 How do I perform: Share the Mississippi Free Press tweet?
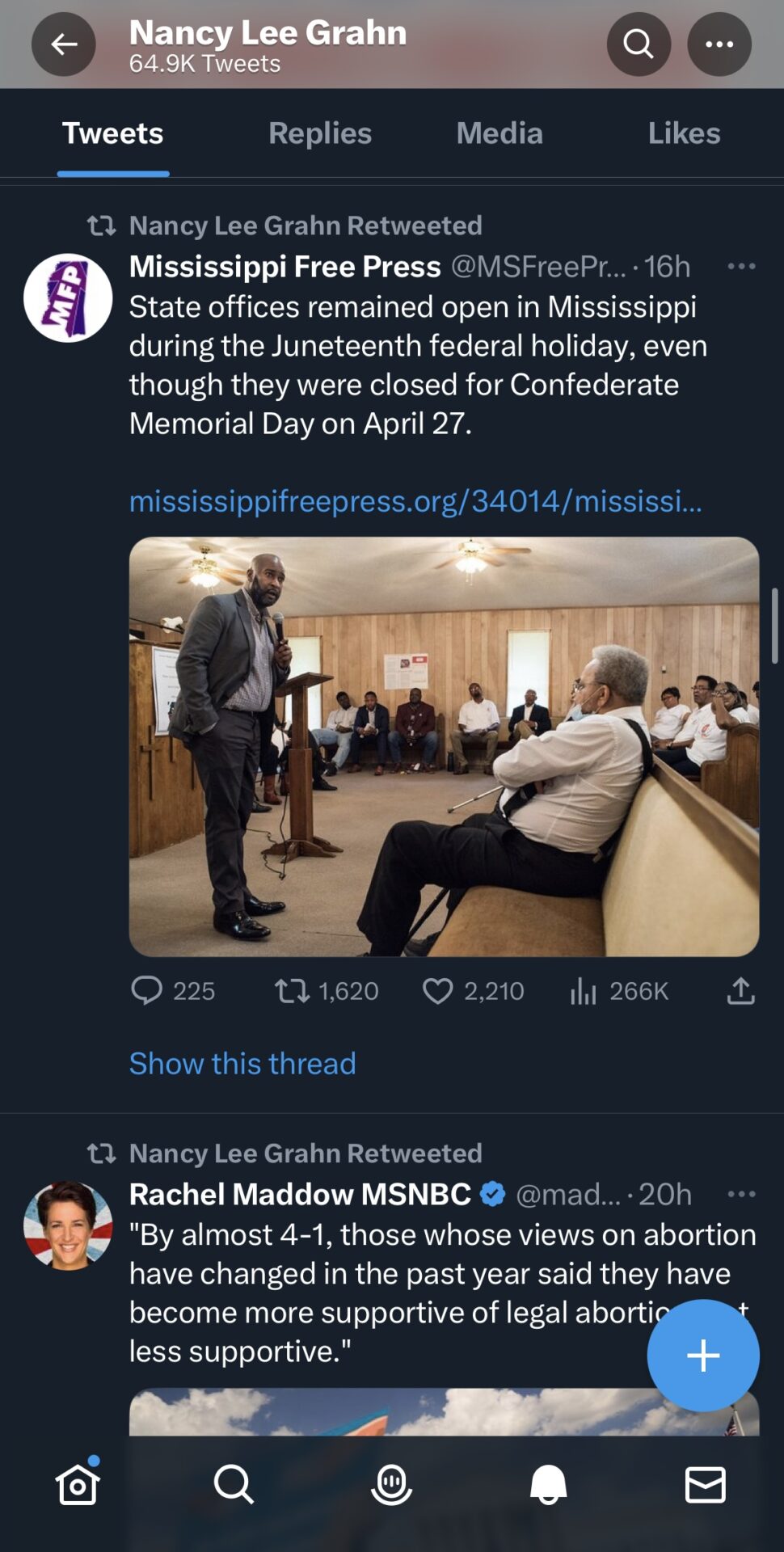click(740, 990)
